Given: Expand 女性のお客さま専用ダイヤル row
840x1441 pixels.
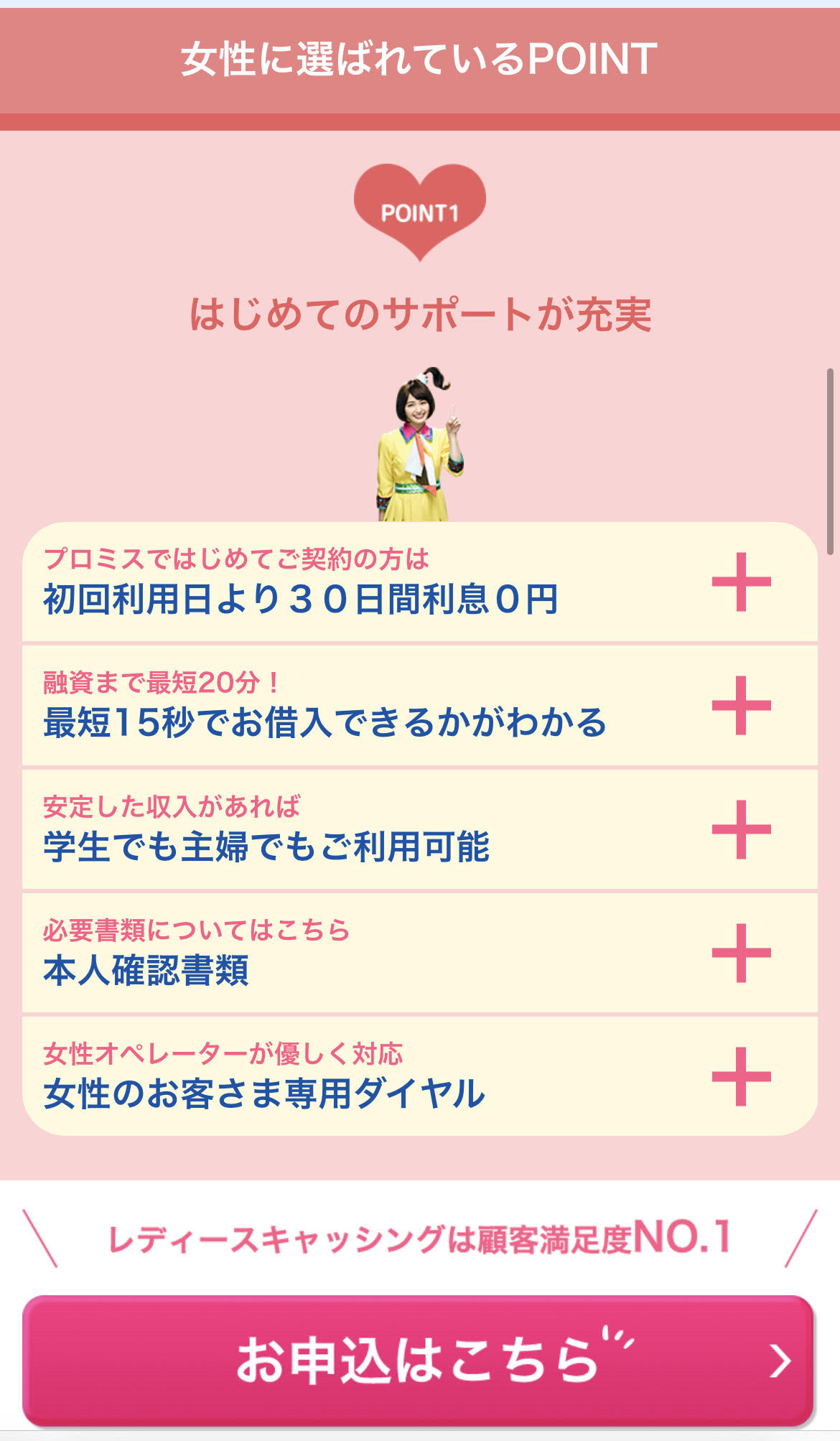Looking at the screenshot, I should tap(420, 1076).
